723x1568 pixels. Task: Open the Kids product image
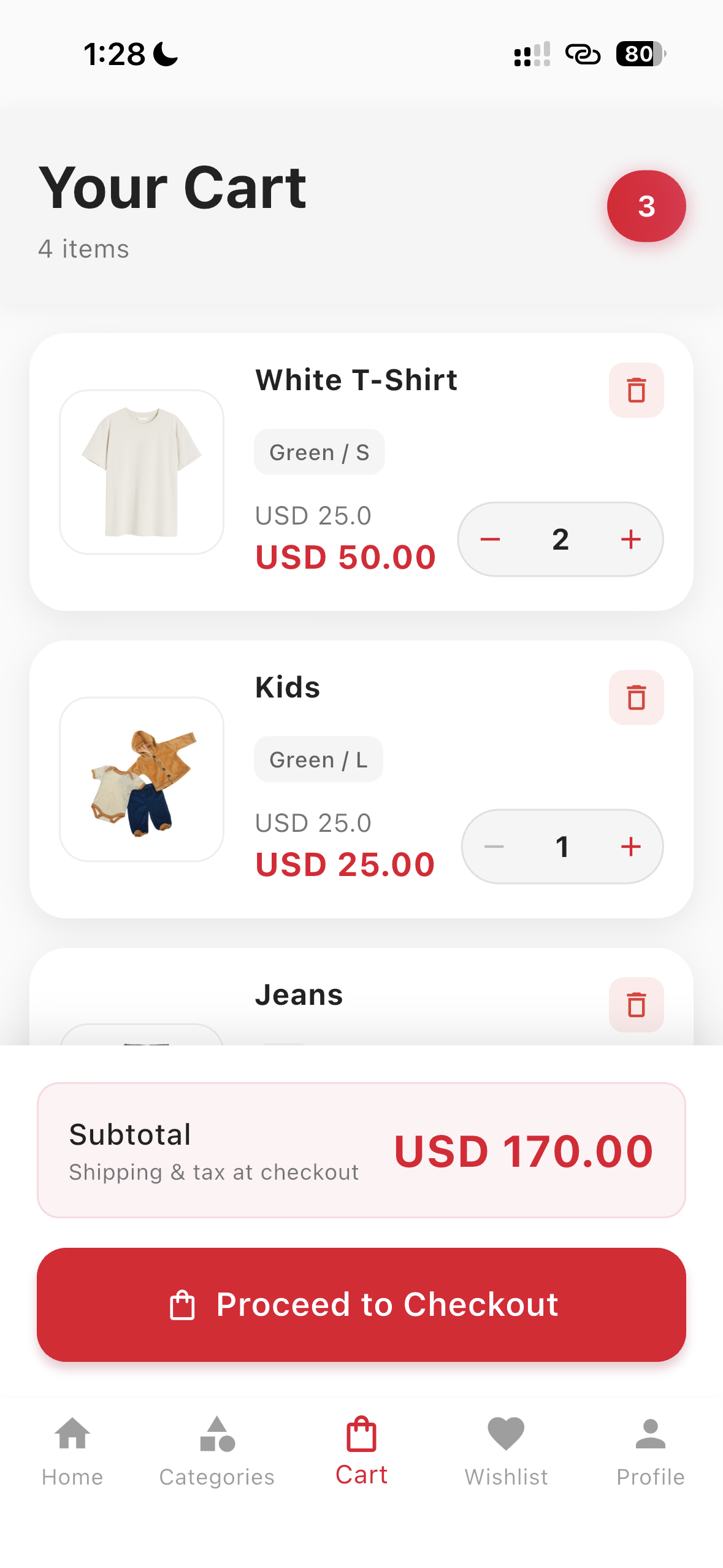tap(142, 779)
